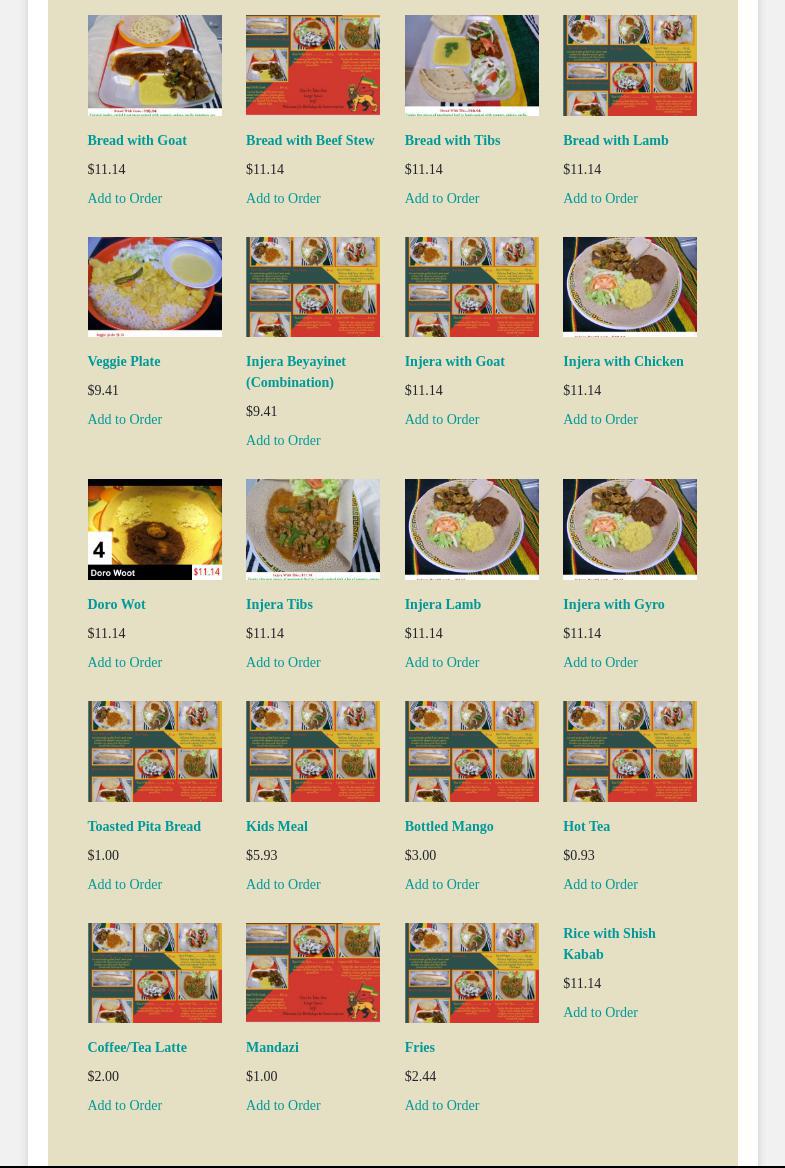Add Bread with Goat to order

[124, 198]
